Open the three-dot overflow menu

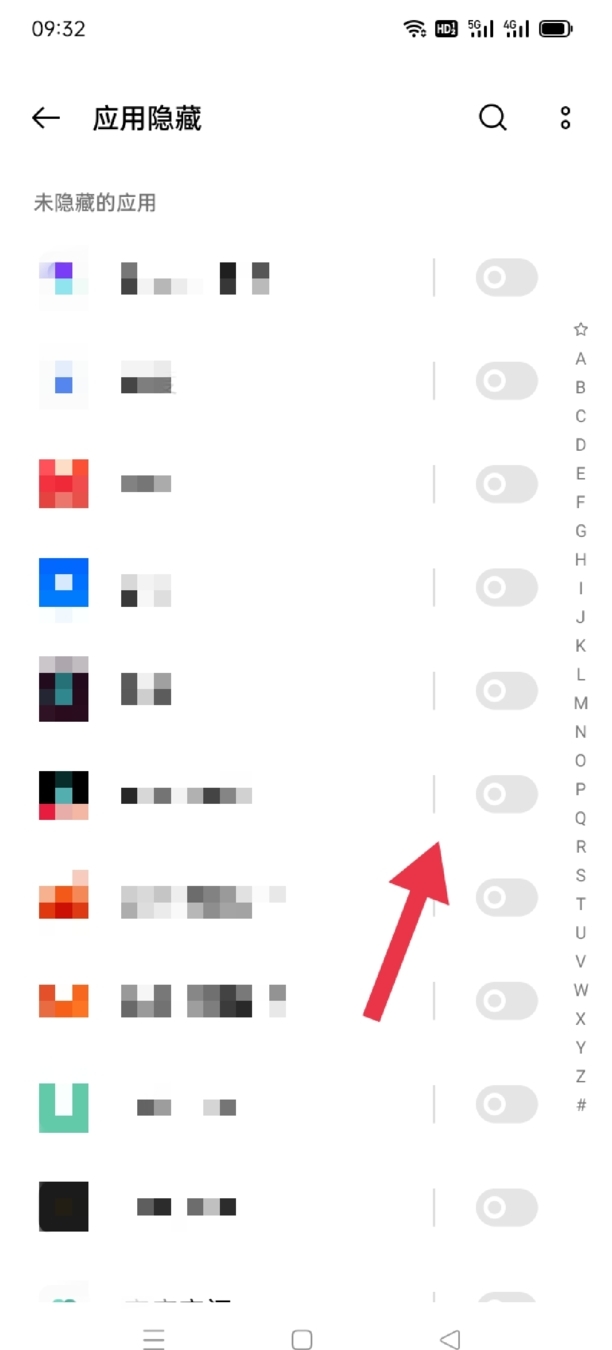click(565, 118)
